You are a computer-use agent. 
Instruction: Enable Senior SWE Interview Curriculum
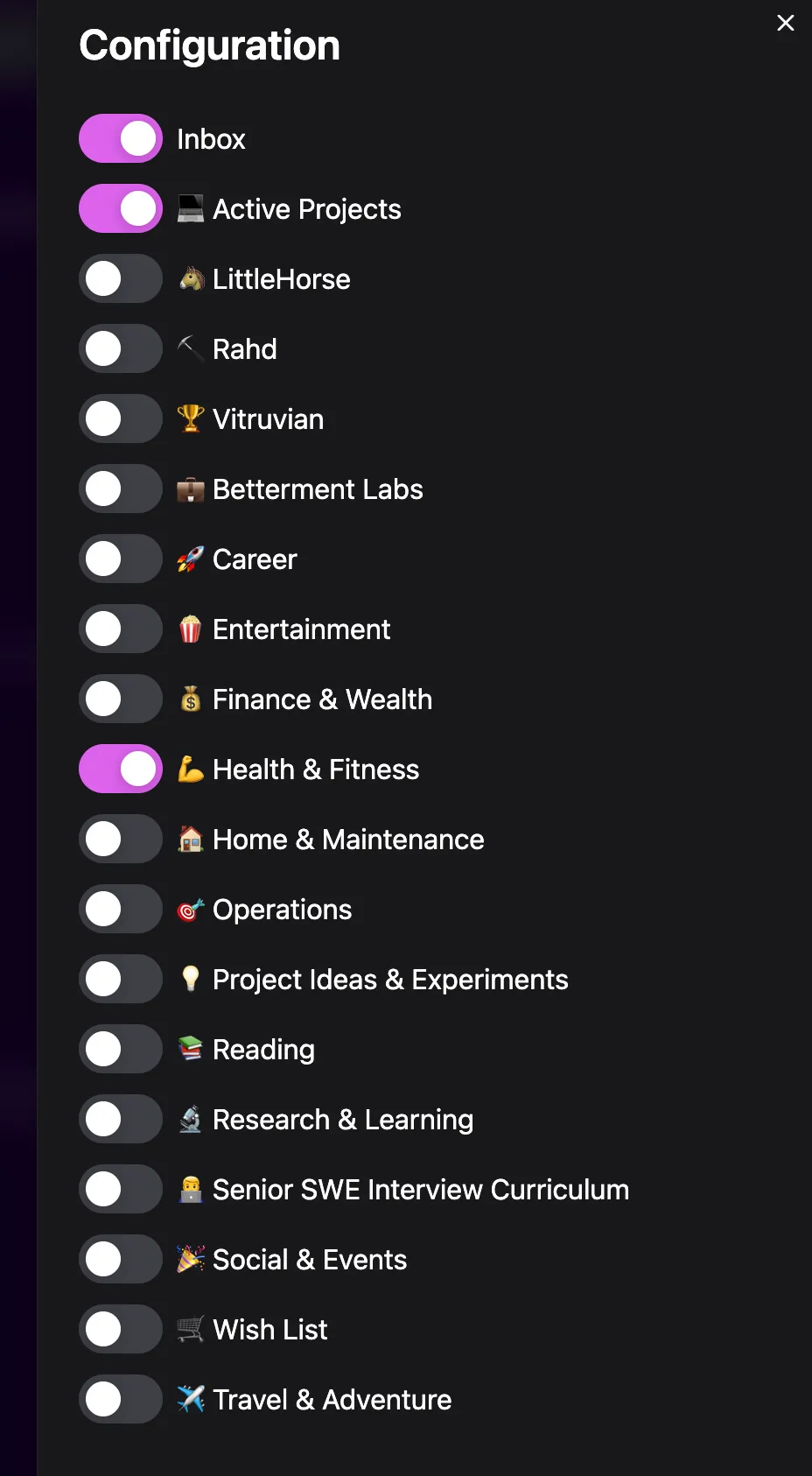click(121, 1189)
